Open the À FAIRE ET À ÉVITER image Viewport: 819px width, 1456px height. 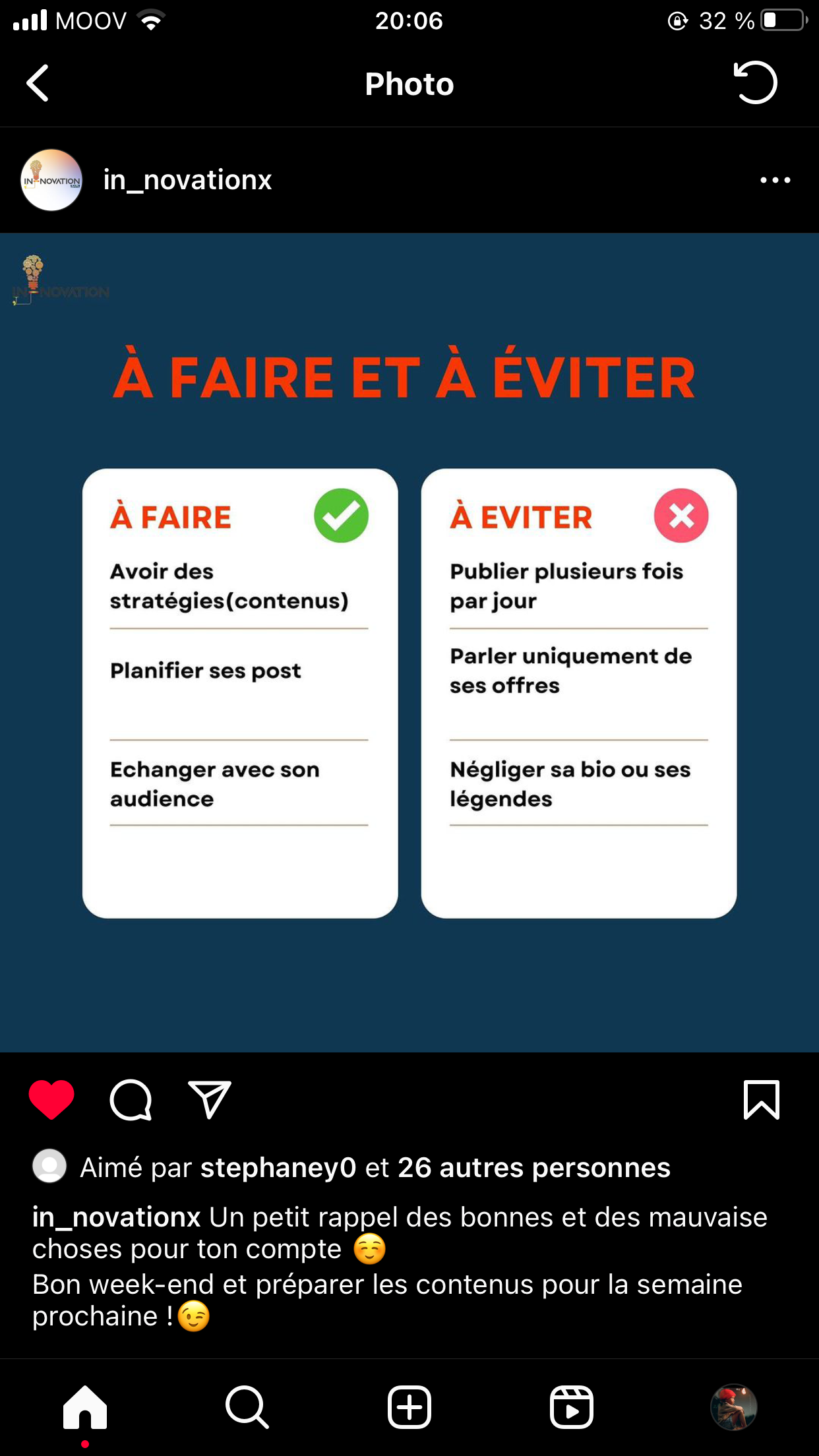pyautogui.click(x=409, y=642)
